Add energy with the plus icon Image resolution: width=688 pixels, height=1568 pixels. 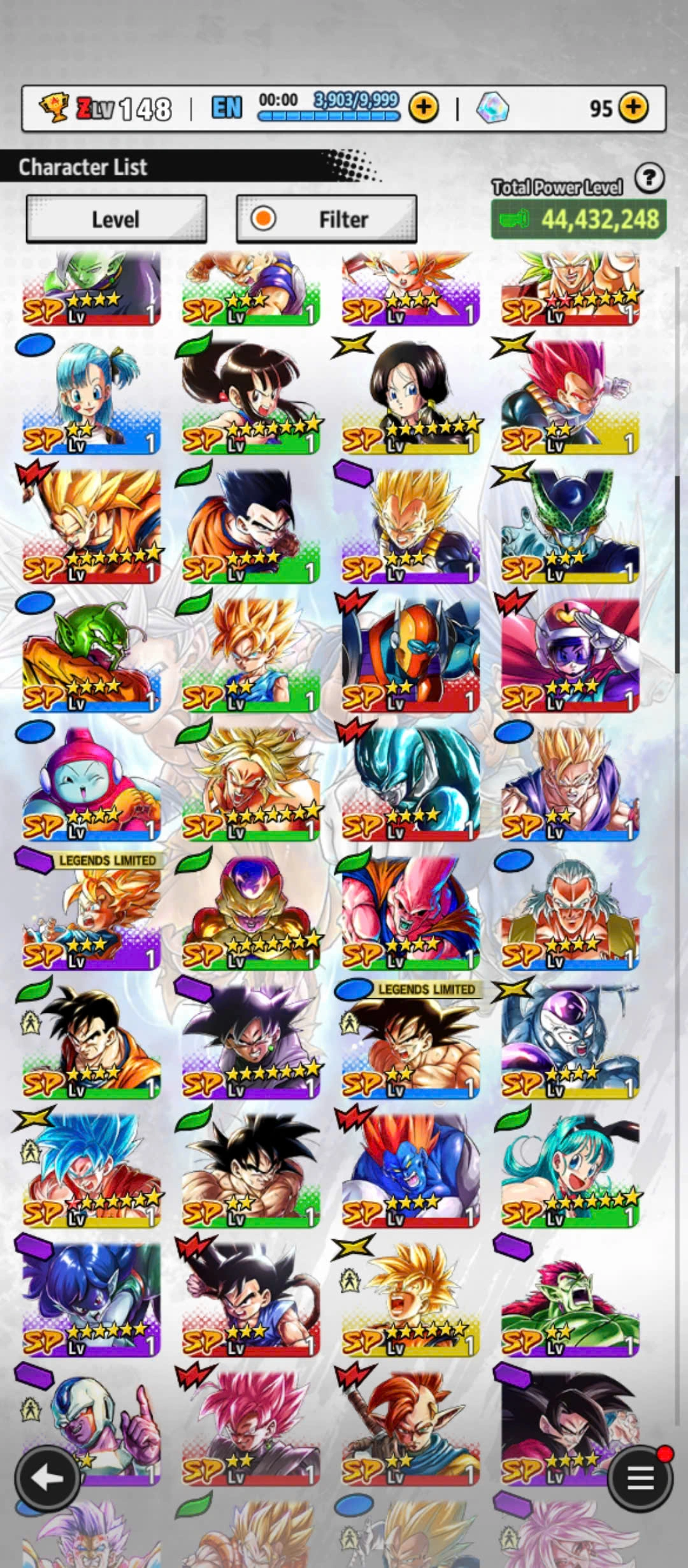tap(424, 108)
